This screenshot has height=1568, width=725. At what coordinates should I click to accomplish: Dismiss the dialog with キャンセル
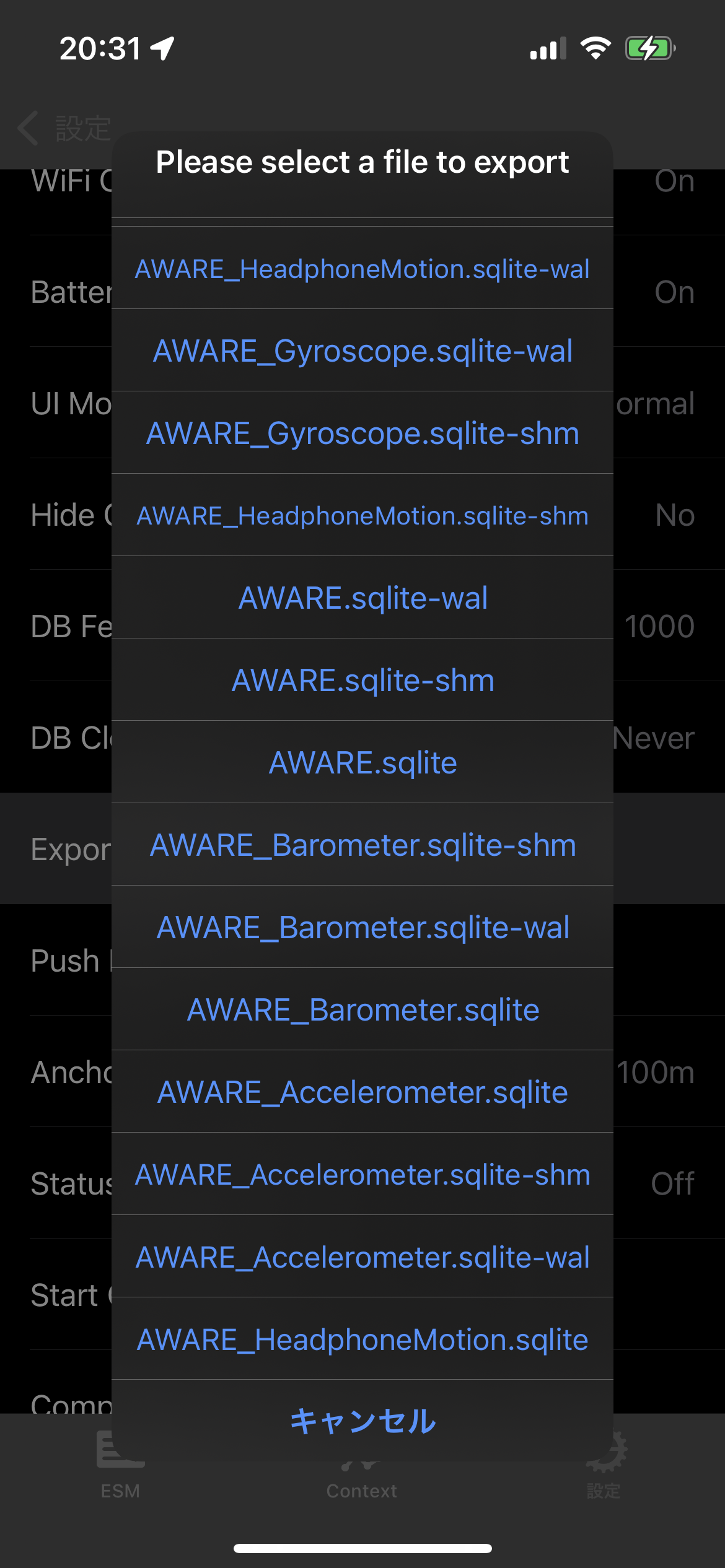362,1421
